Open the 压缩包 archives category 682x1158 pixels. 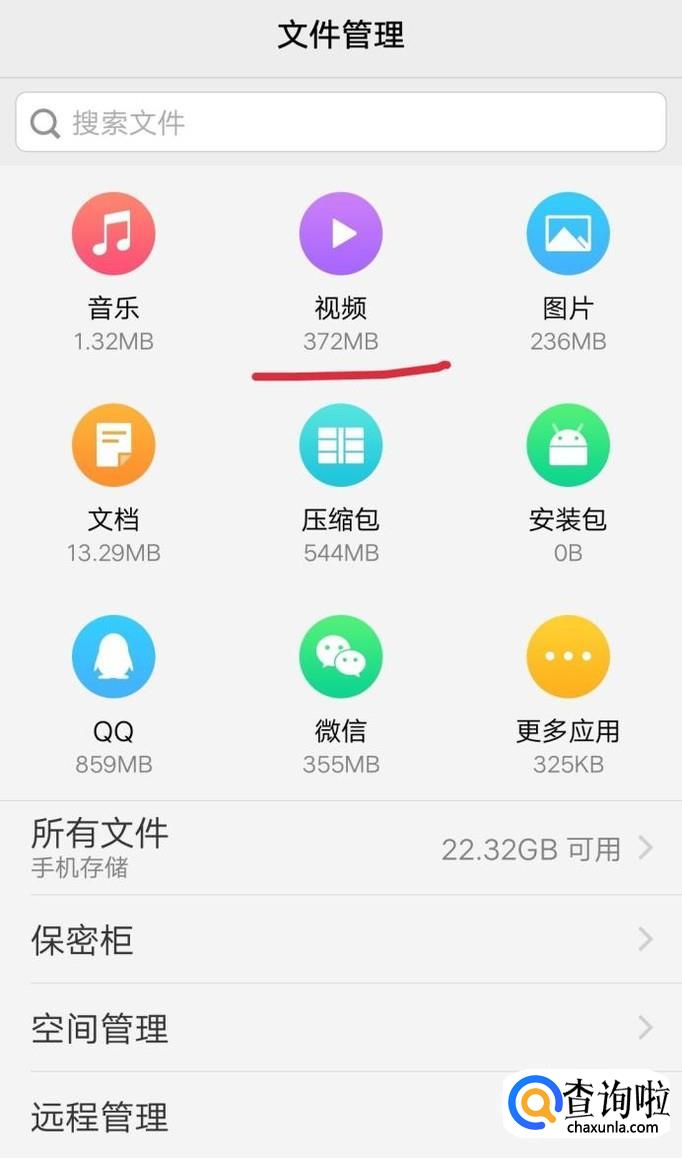[341, 446]
